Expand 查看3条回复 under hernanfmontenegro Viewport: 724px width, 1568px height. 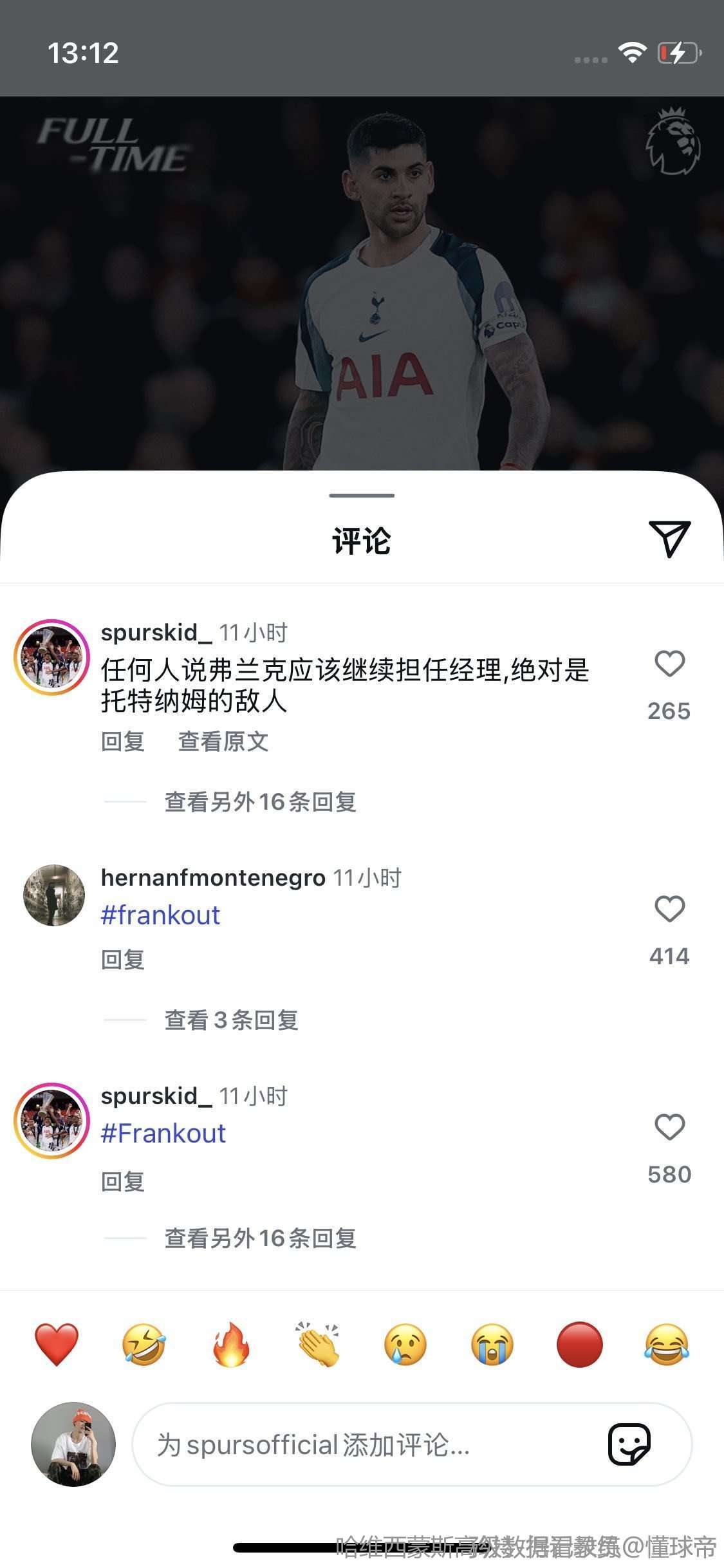tap(231, 1020)
